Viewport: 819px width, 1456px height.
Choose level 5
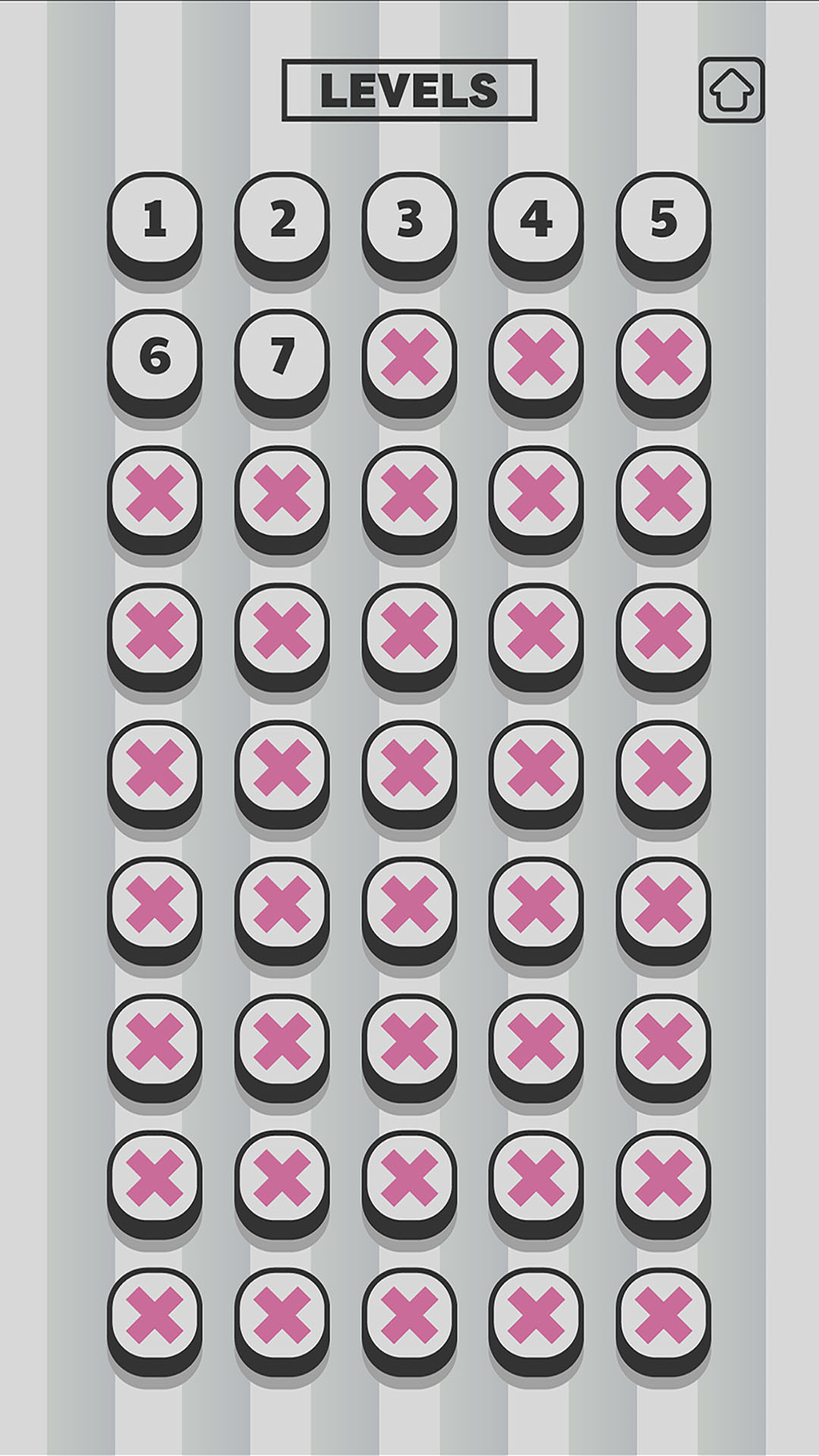(664, 227)
